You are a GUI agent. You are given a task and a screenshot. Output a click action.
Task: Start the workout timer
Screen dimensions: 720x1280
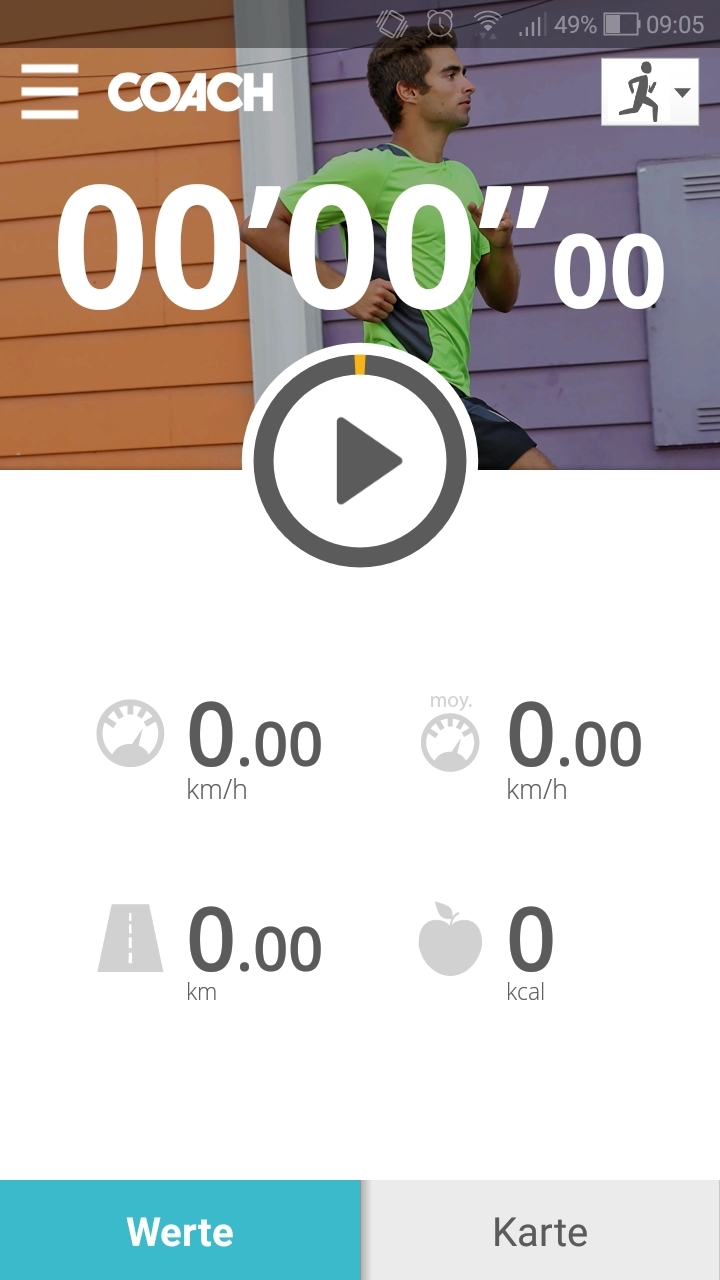360,461
